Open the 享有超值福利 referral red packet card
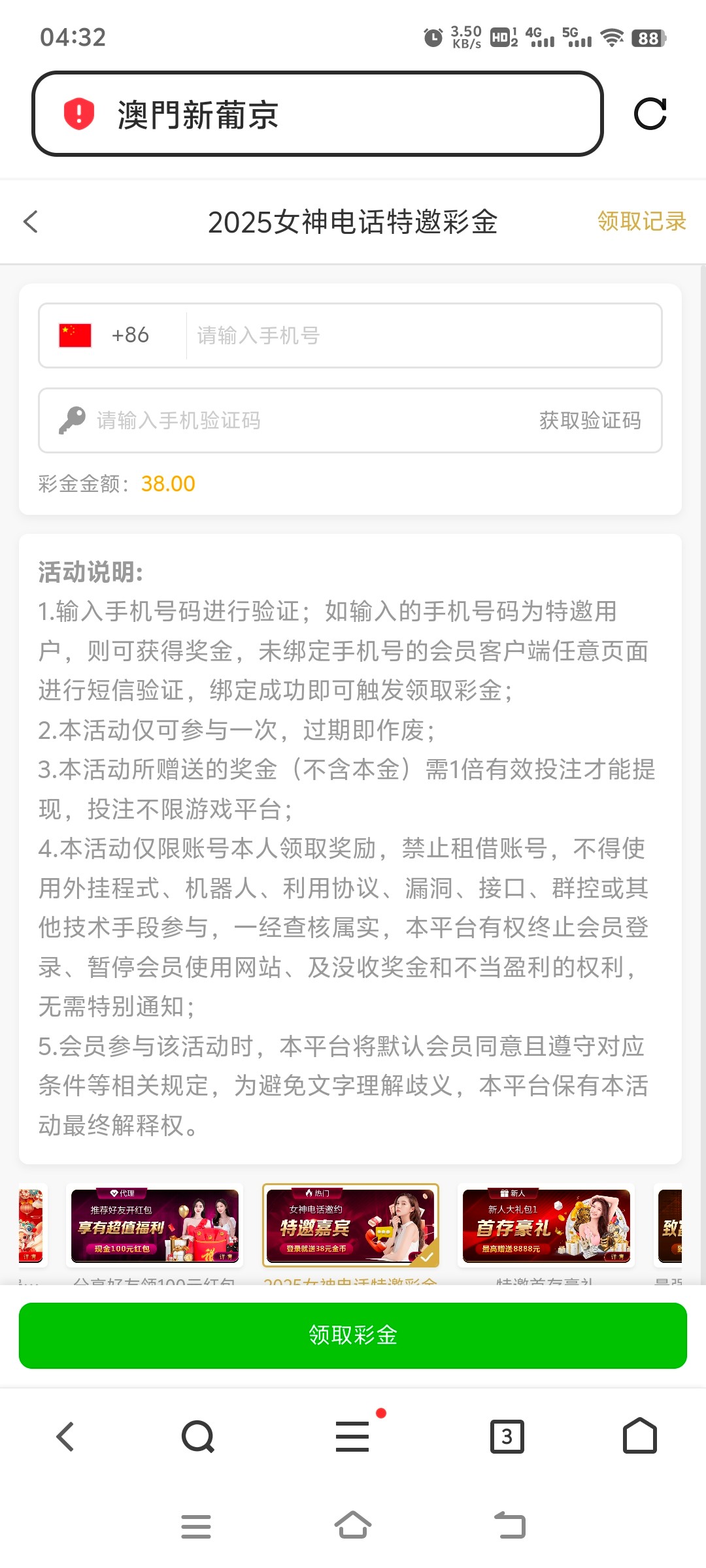706x1568 pixels. (155, 1225)
